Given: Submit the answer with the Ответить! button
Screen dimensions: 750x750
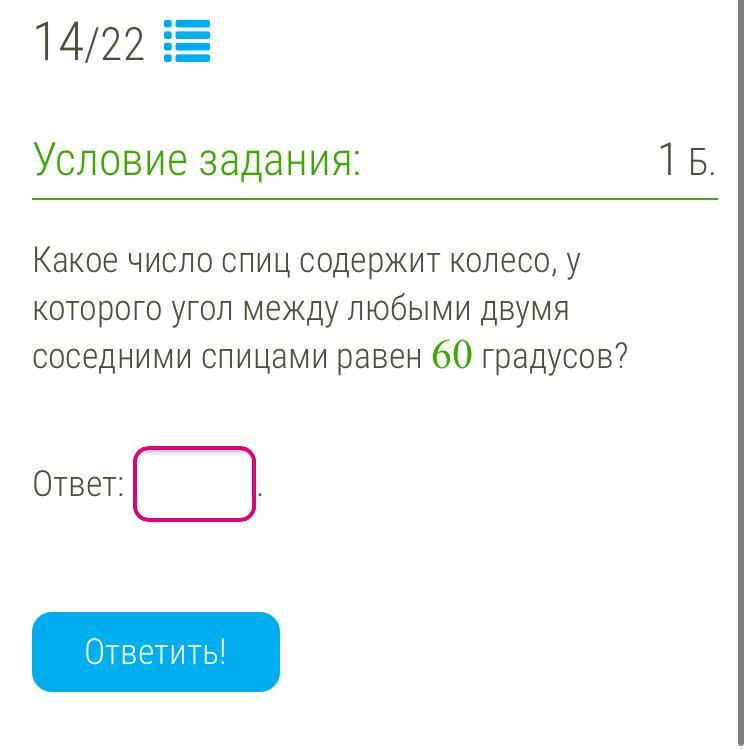Looking at the screenshot, I should coord(156,652).
